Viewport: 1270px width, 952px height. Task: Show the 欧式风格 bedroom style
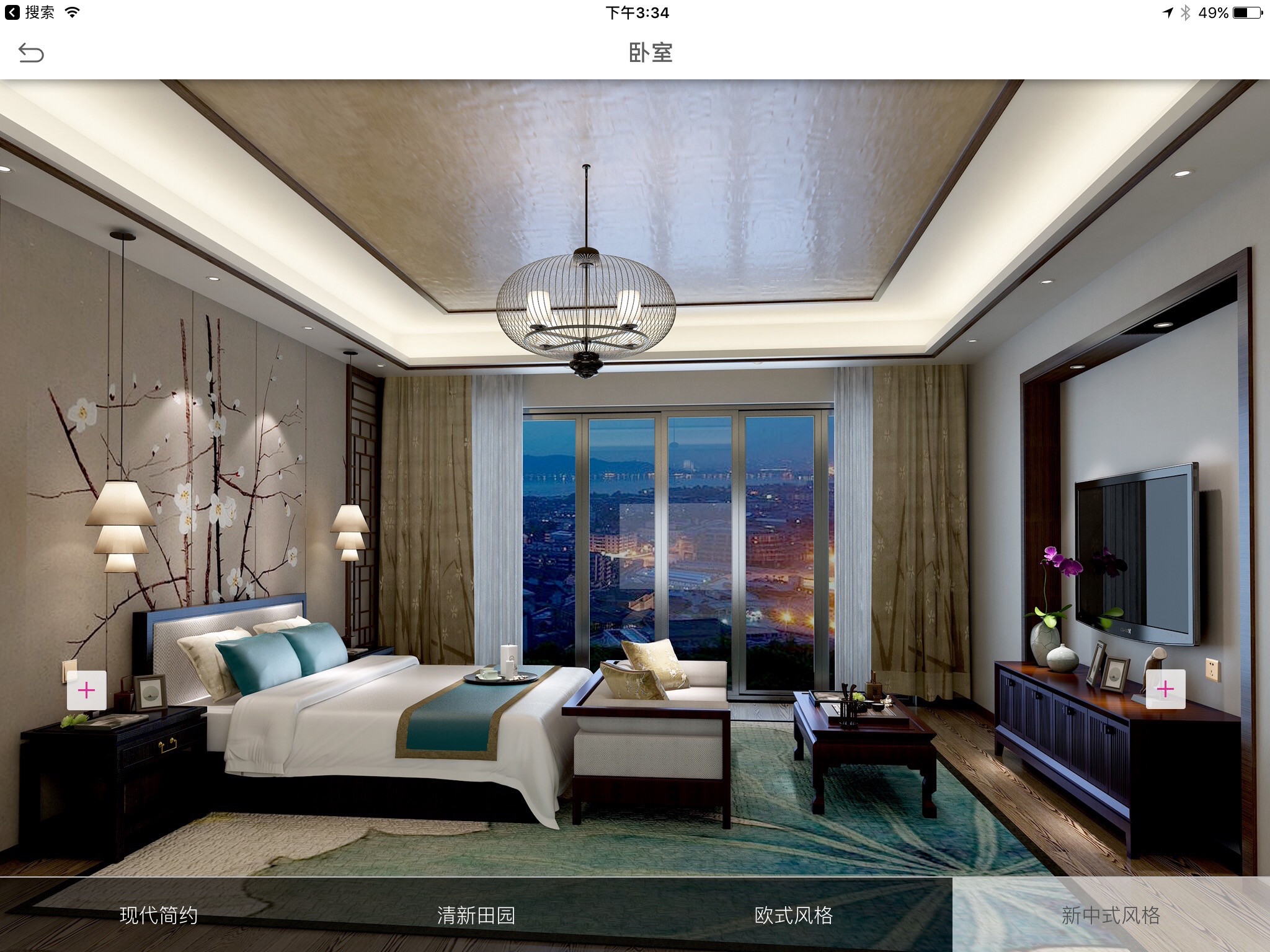tap(794, 915)
